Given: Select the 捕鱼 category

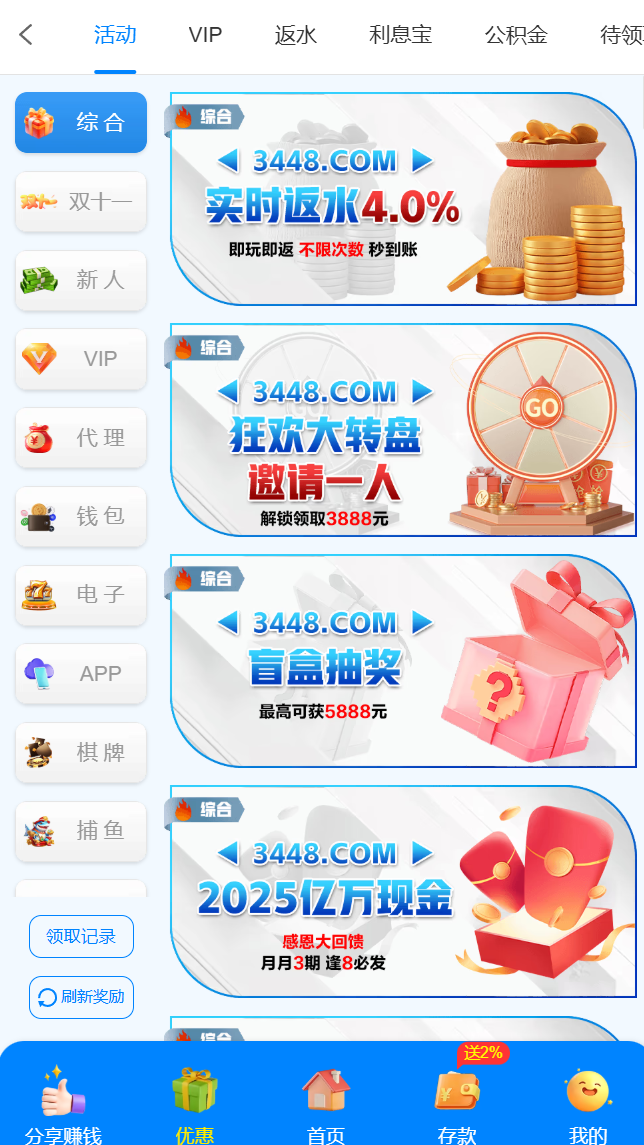Looking at the screenshot, I should [x=81, y=831].
